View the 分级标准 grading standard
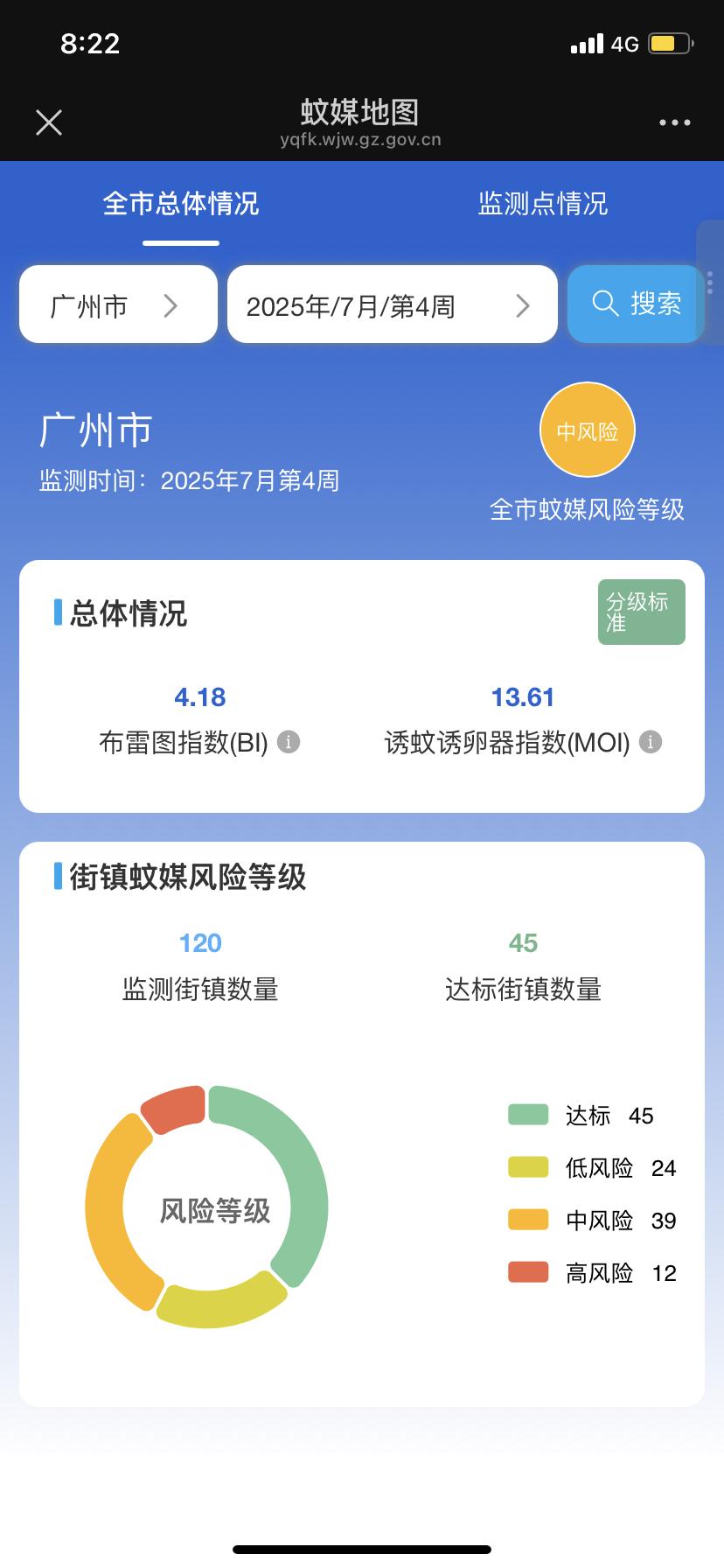Image resolution: width=724 pixels, height=1568 pixels. tap(641, 612)
